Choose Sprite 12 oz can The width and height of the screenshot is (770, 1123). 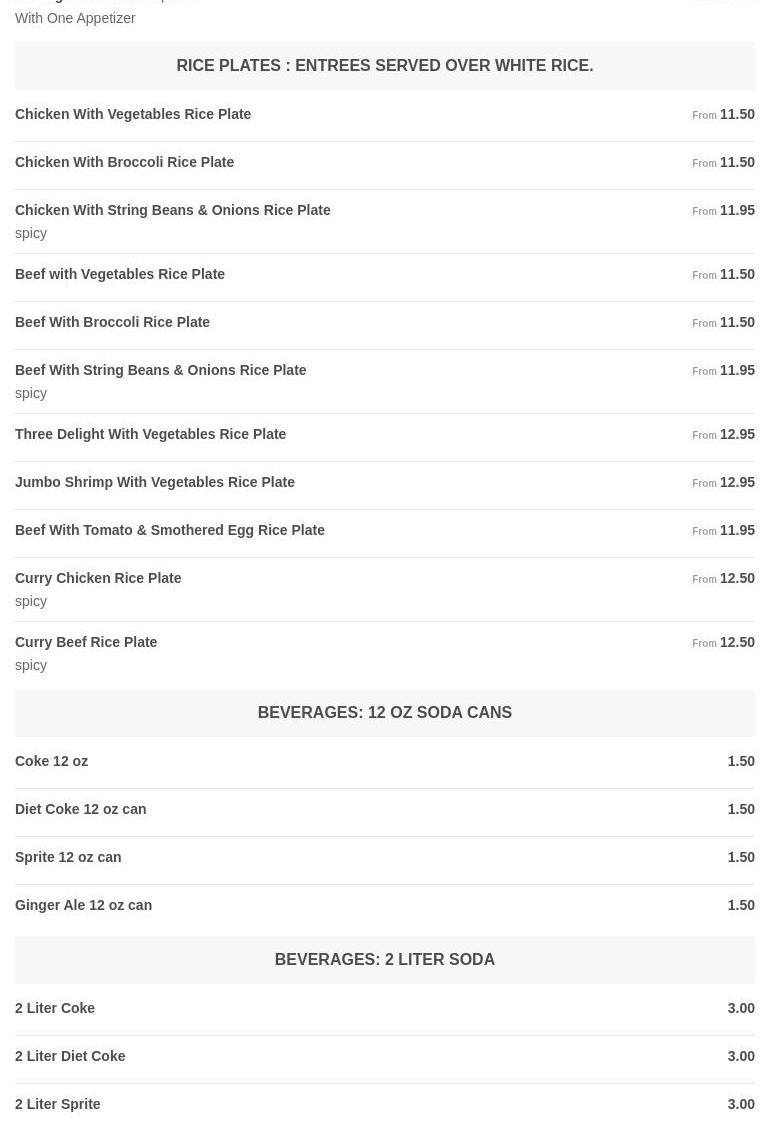coord(68,857)
